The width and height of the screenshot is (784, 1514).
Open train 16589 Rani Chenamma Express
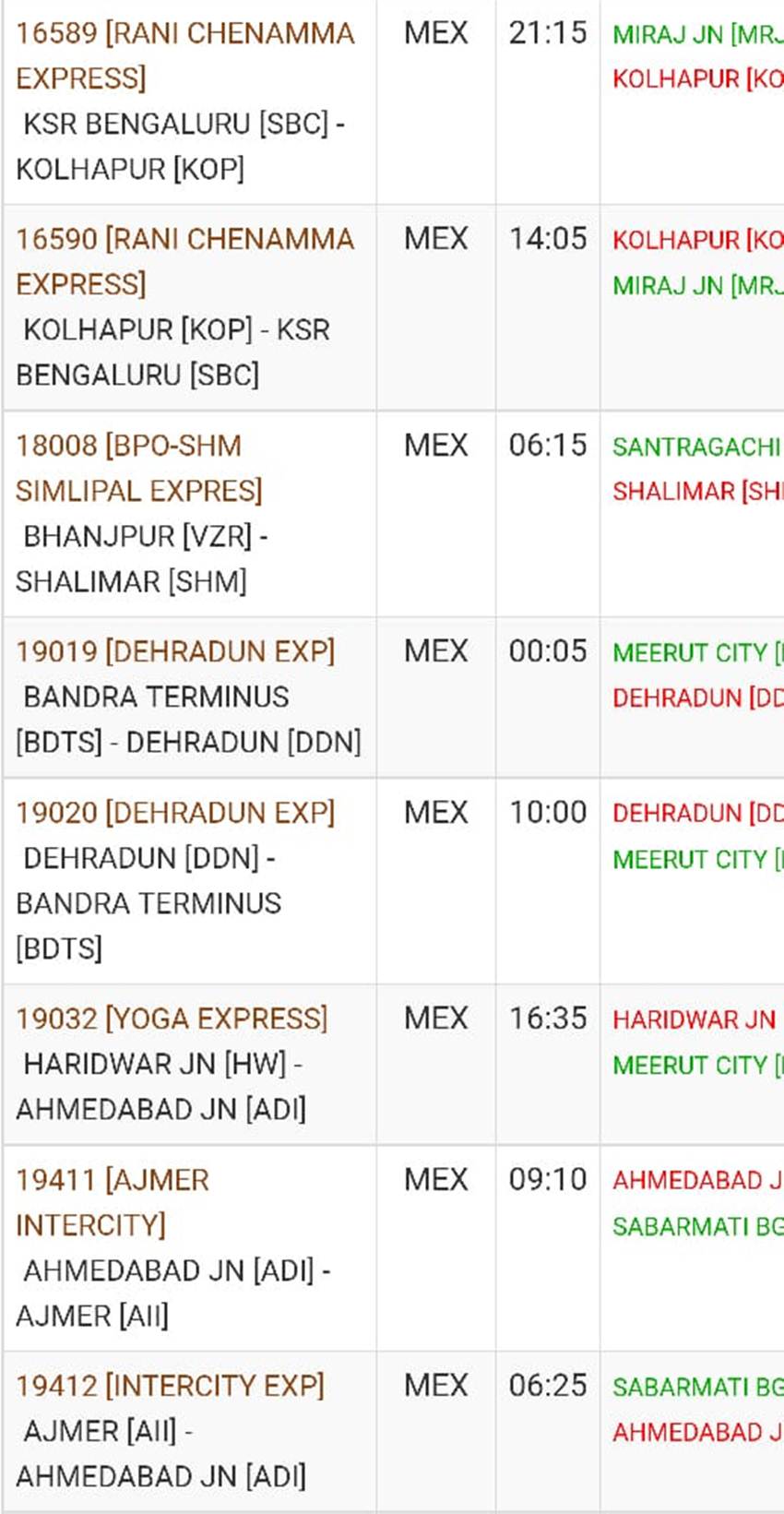(x=184, y=55)
